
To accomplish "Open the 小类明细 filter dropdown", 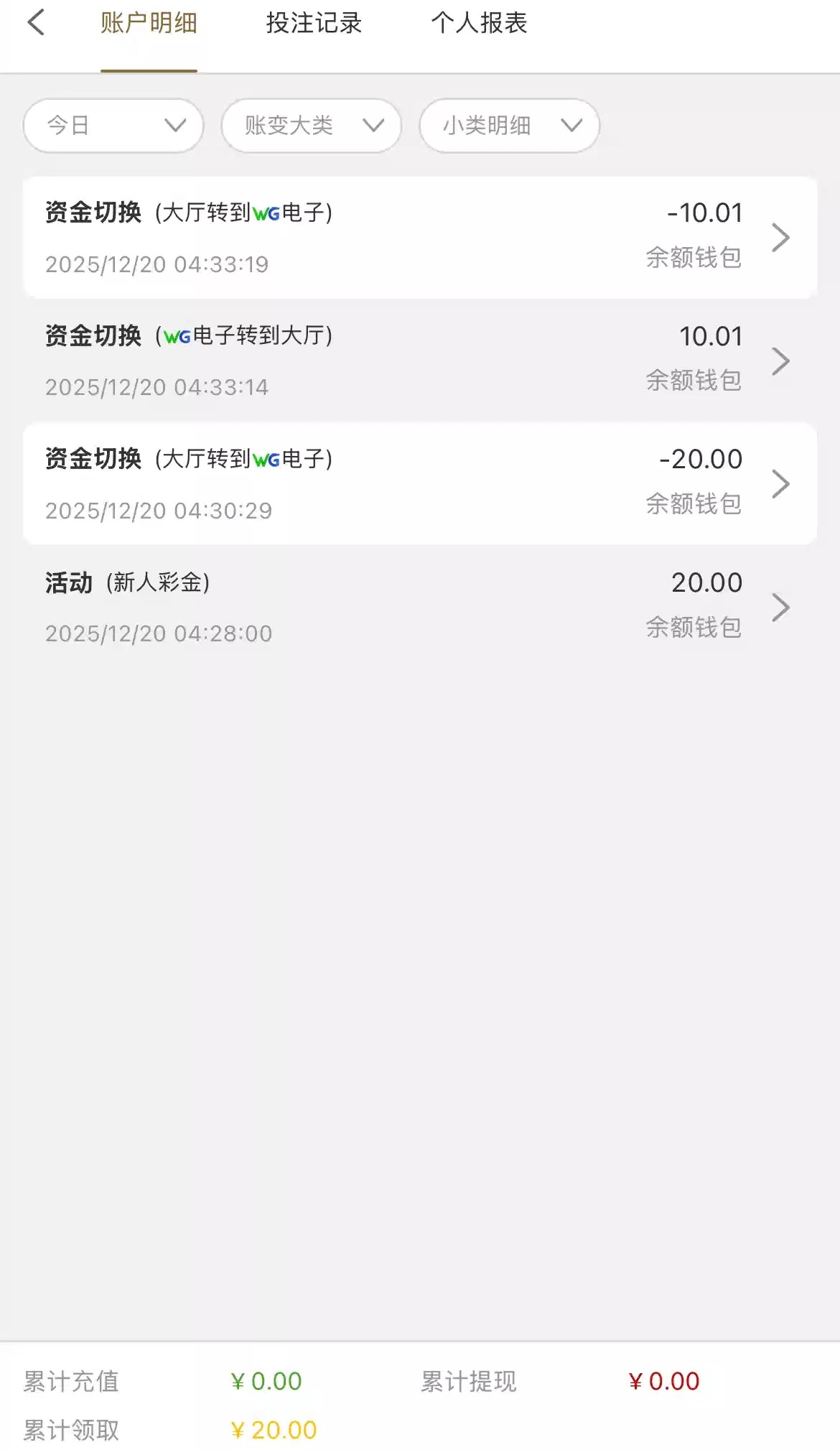I will coord(509,126).
